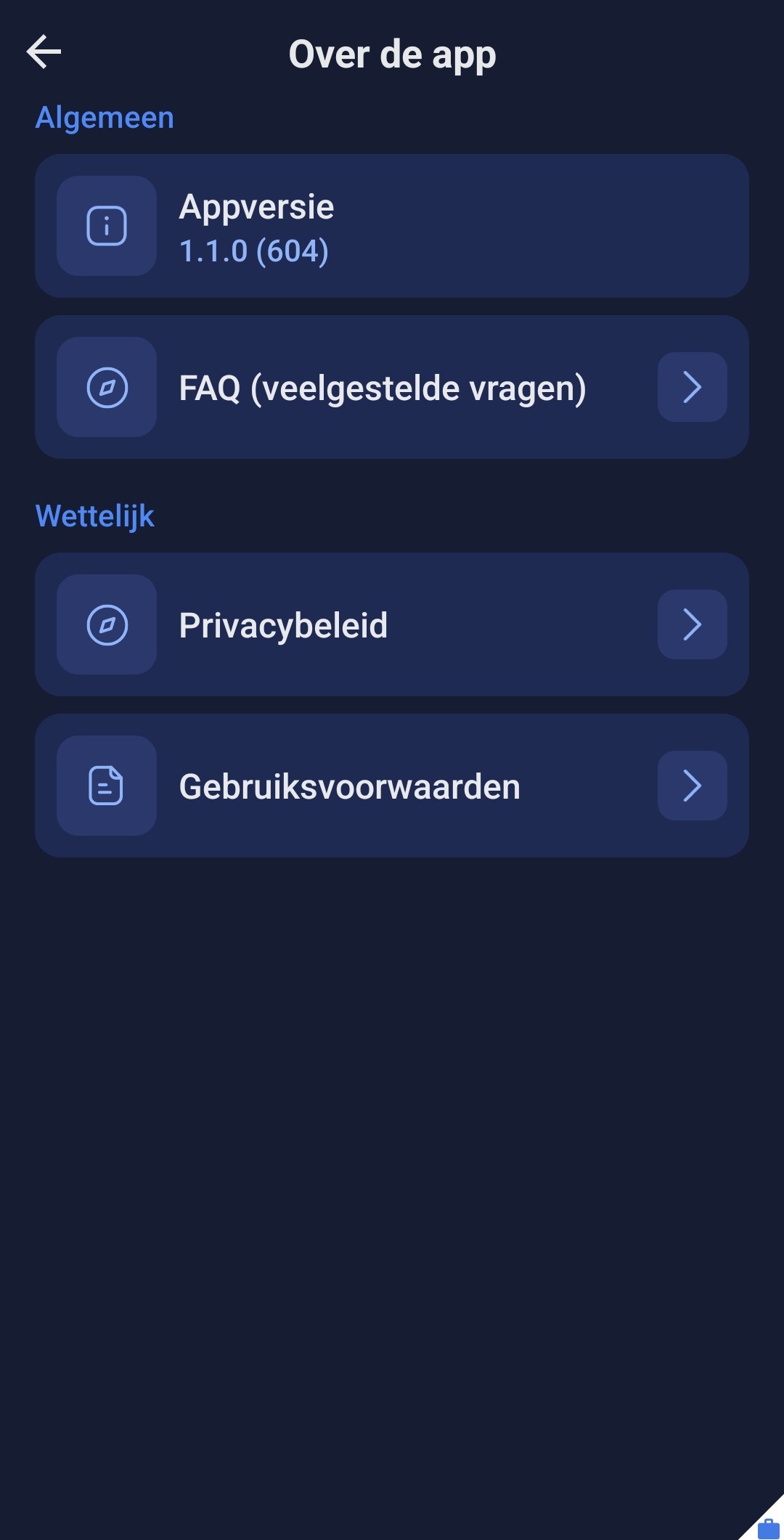The image size is (784, 1540).
Task: Open the Privacybeleid page
Action: (392, 624)
